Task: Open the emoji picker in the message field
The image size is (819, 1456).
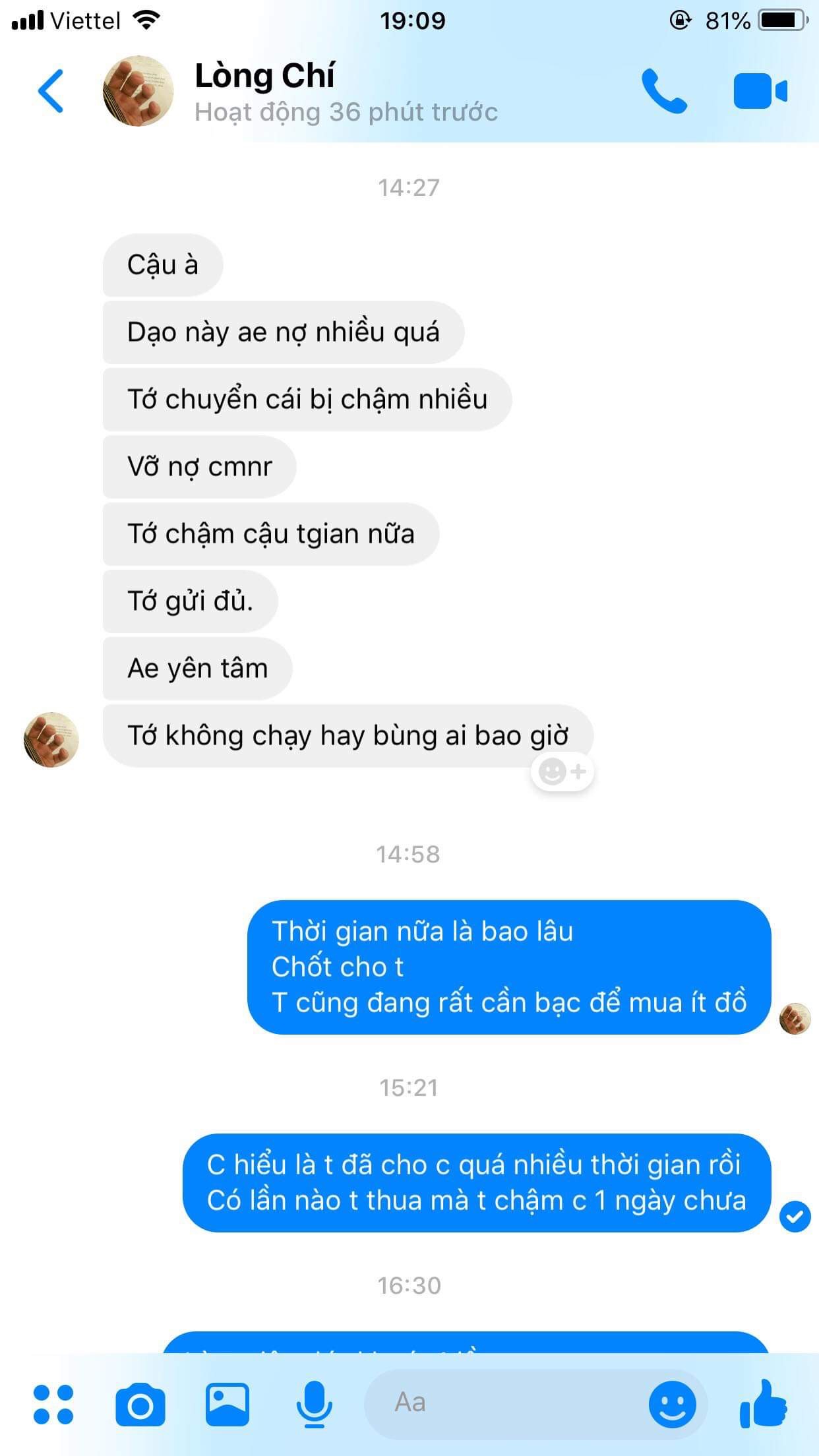Action: pos(672,1404)
